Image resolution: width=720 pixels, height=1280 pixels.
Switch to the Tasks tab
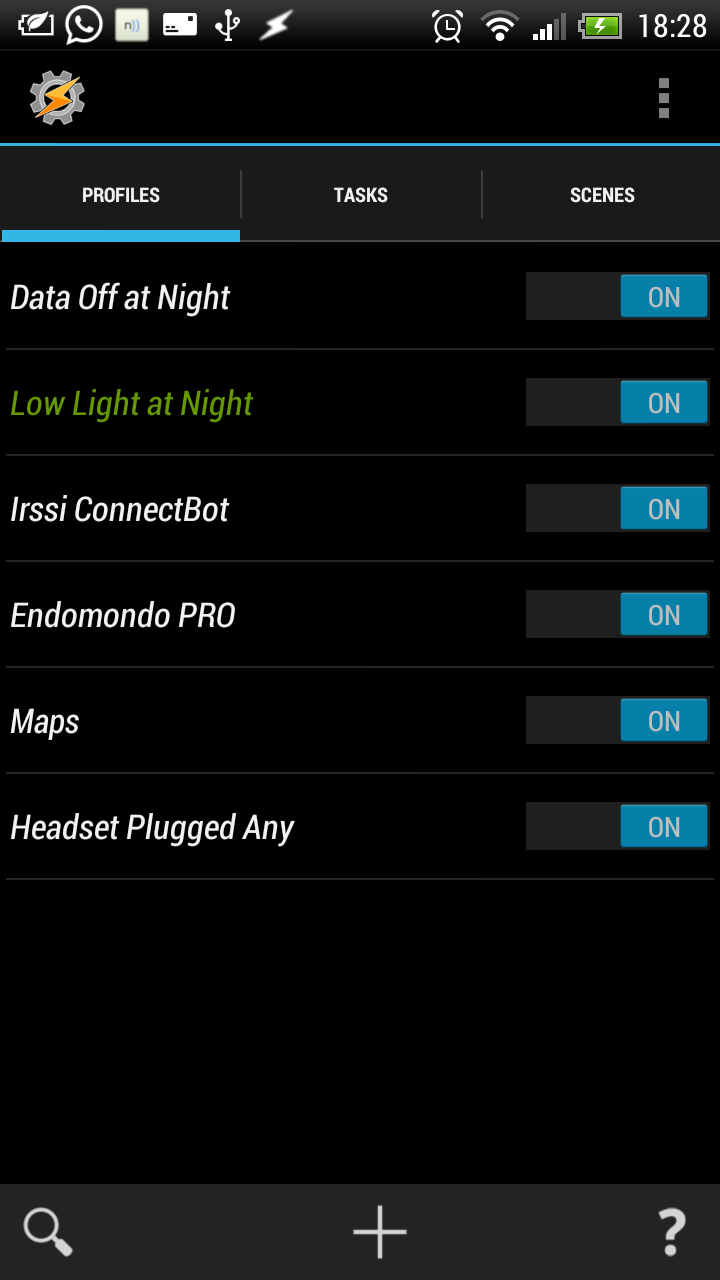coord(361,195)
